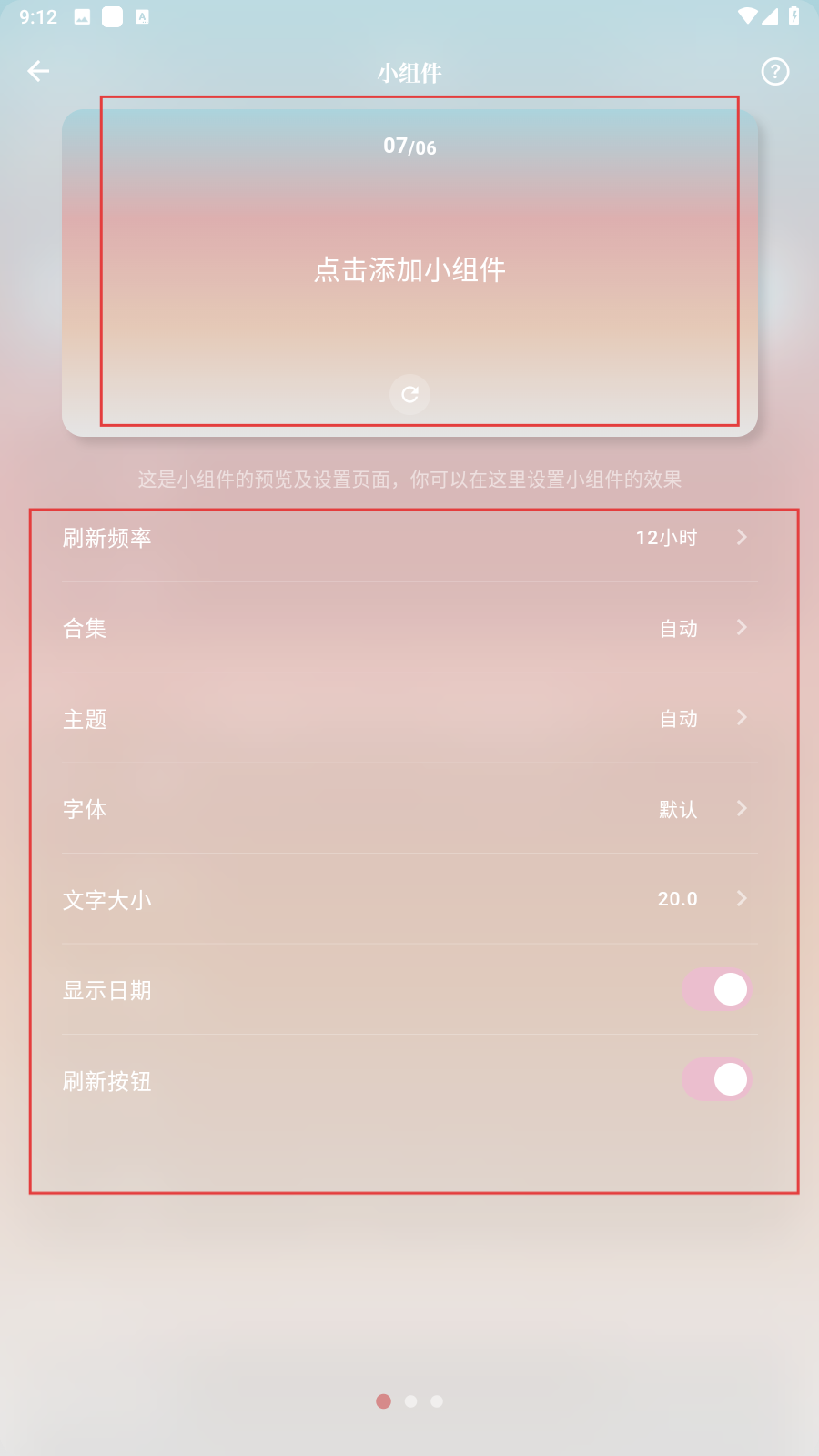819x1456 pixels.
Task: Go back using the top arrow
Action: click(x=38, y=71)
